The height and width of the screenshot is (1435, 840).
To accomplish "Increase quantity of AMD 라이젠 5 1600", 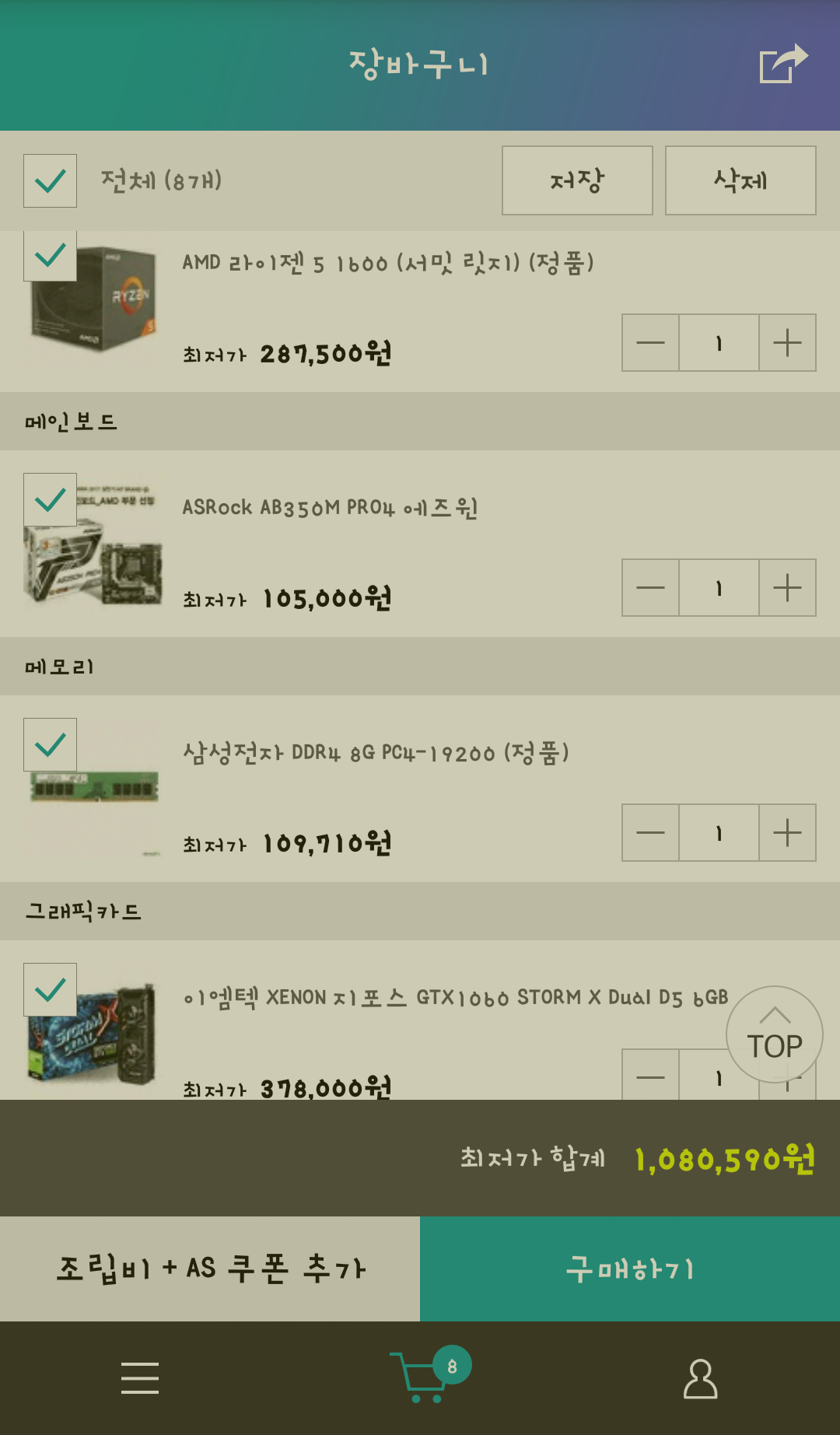I will click(x=787, y=342).
